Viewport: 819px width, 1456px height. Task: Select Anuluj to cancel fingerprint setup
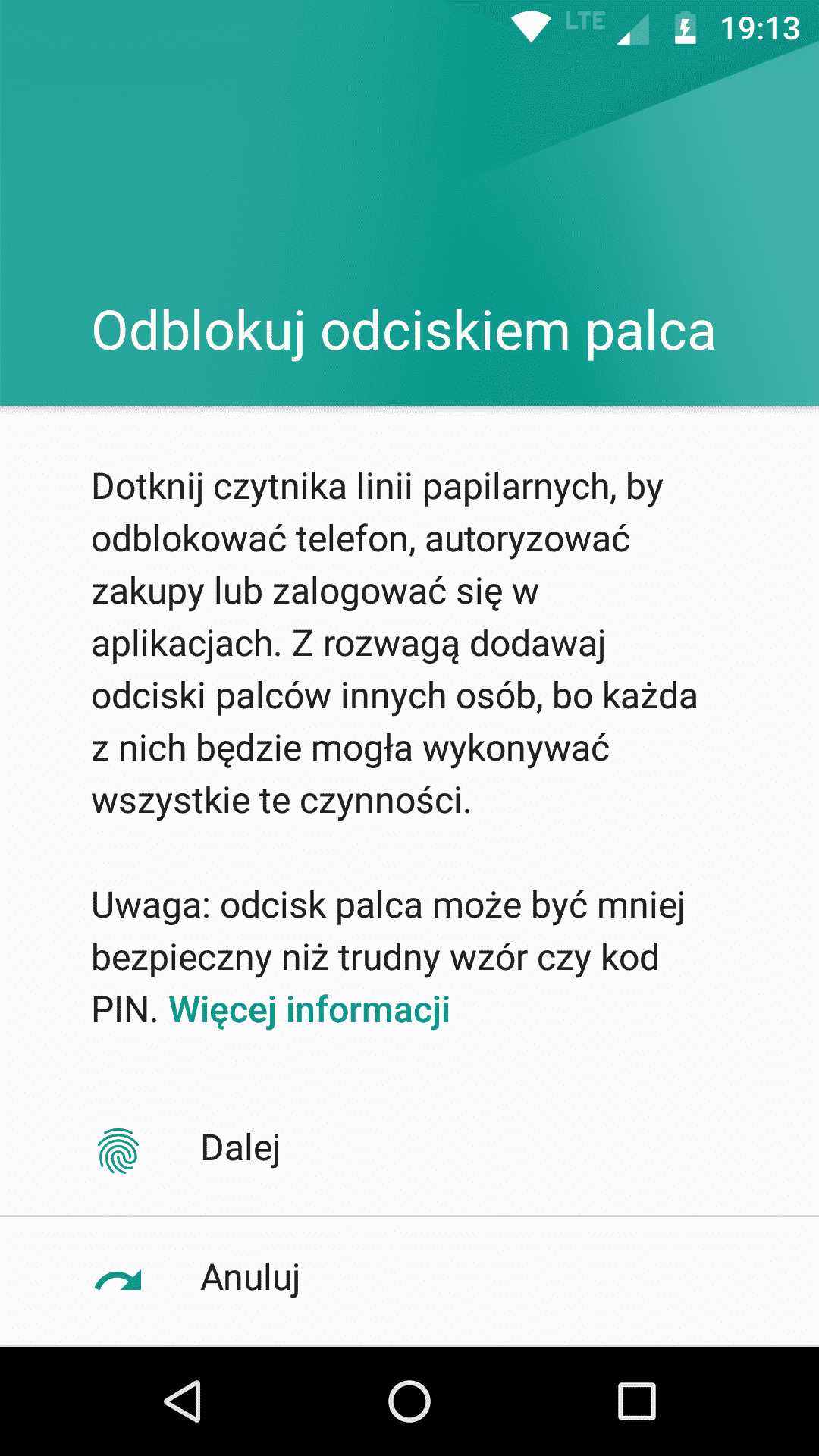(250, 1279)
